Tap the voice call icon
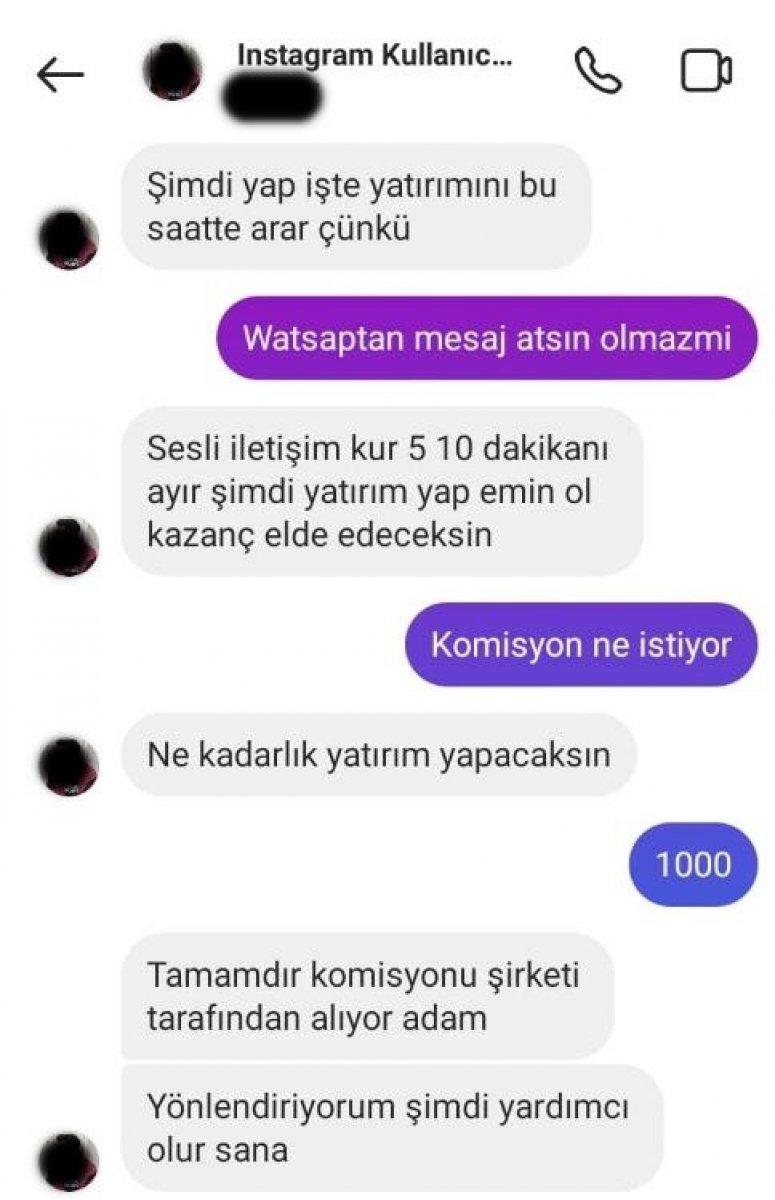The width and height of the screenshot is (775, 1200). 598,66
